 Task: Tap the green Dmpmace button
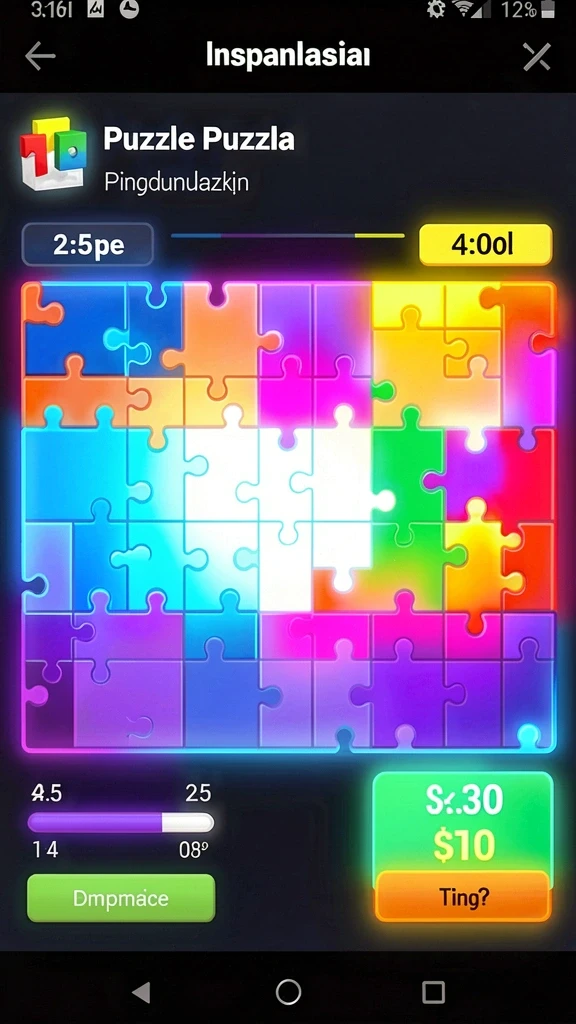(121, 898)
